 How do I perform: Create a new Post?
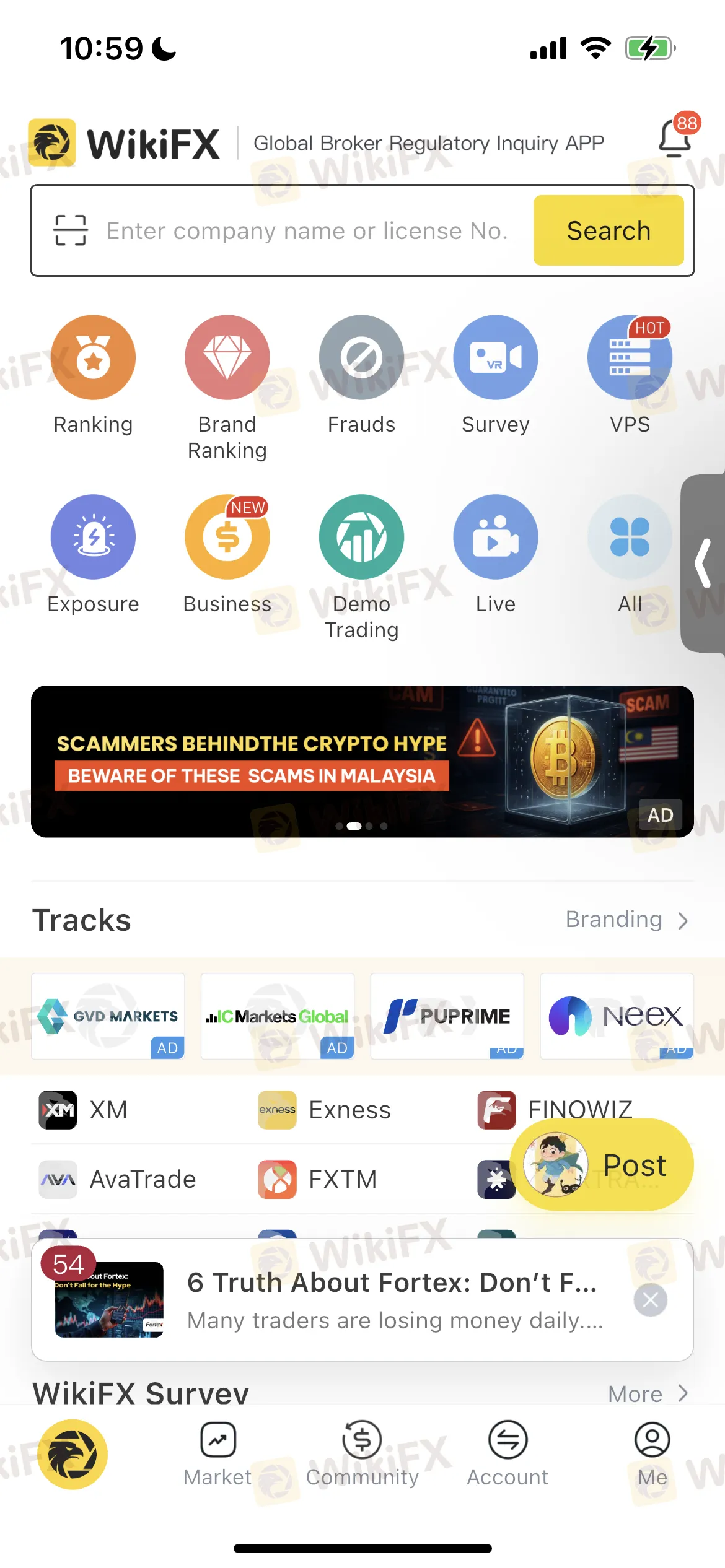click(x=601, y=1165)
